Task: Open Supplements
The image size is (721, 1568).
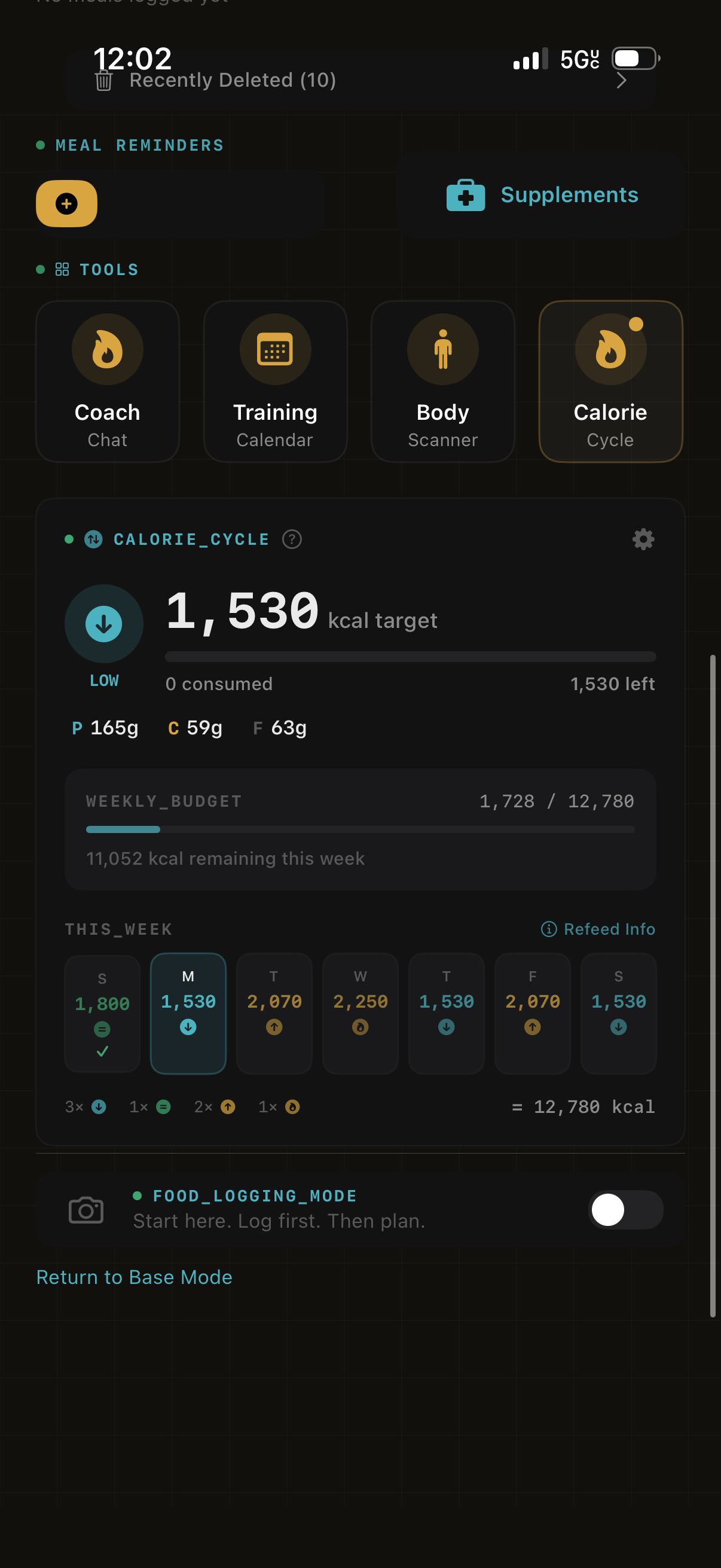Action: pyautogui.click(x=542, y=195)
